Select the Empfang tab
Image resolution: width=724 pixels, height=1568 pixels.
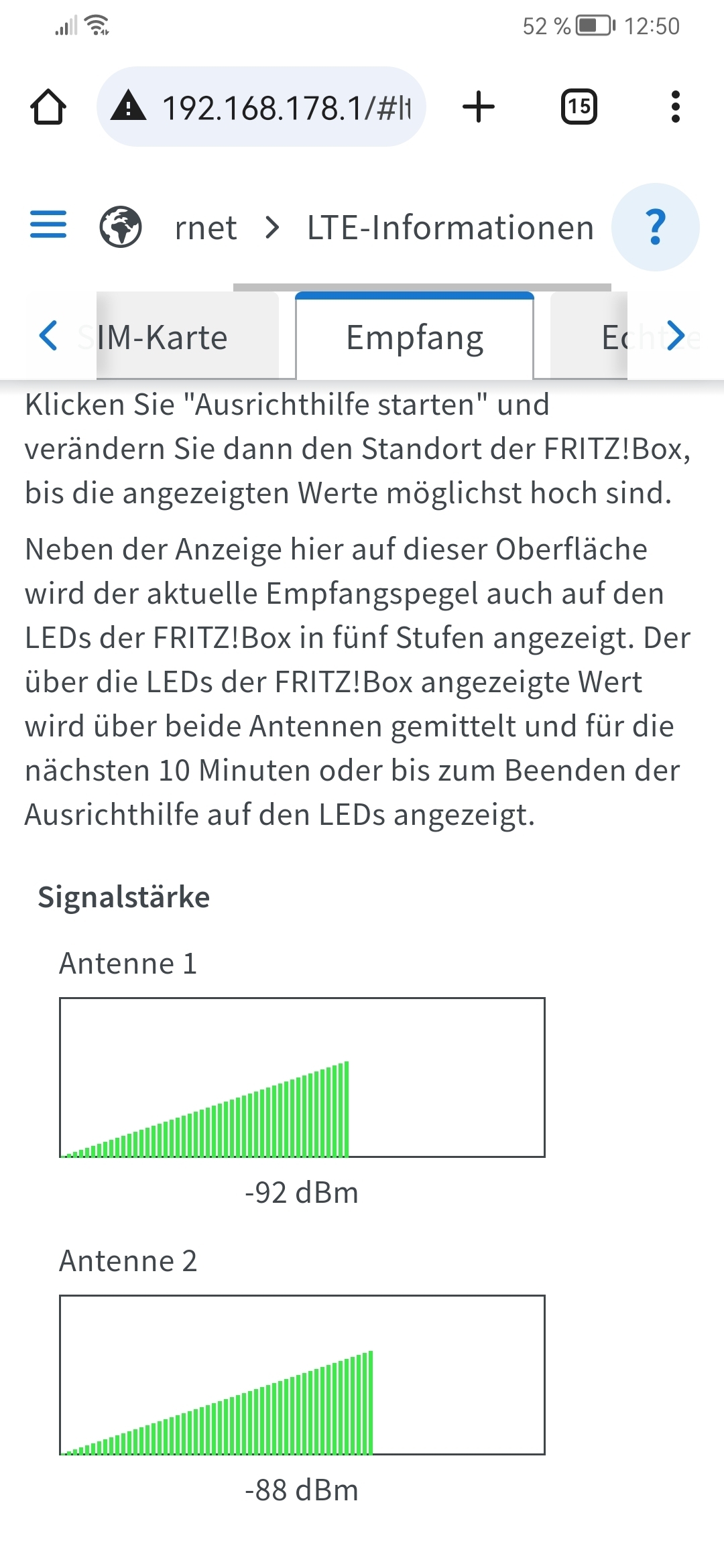click(414, 337)
